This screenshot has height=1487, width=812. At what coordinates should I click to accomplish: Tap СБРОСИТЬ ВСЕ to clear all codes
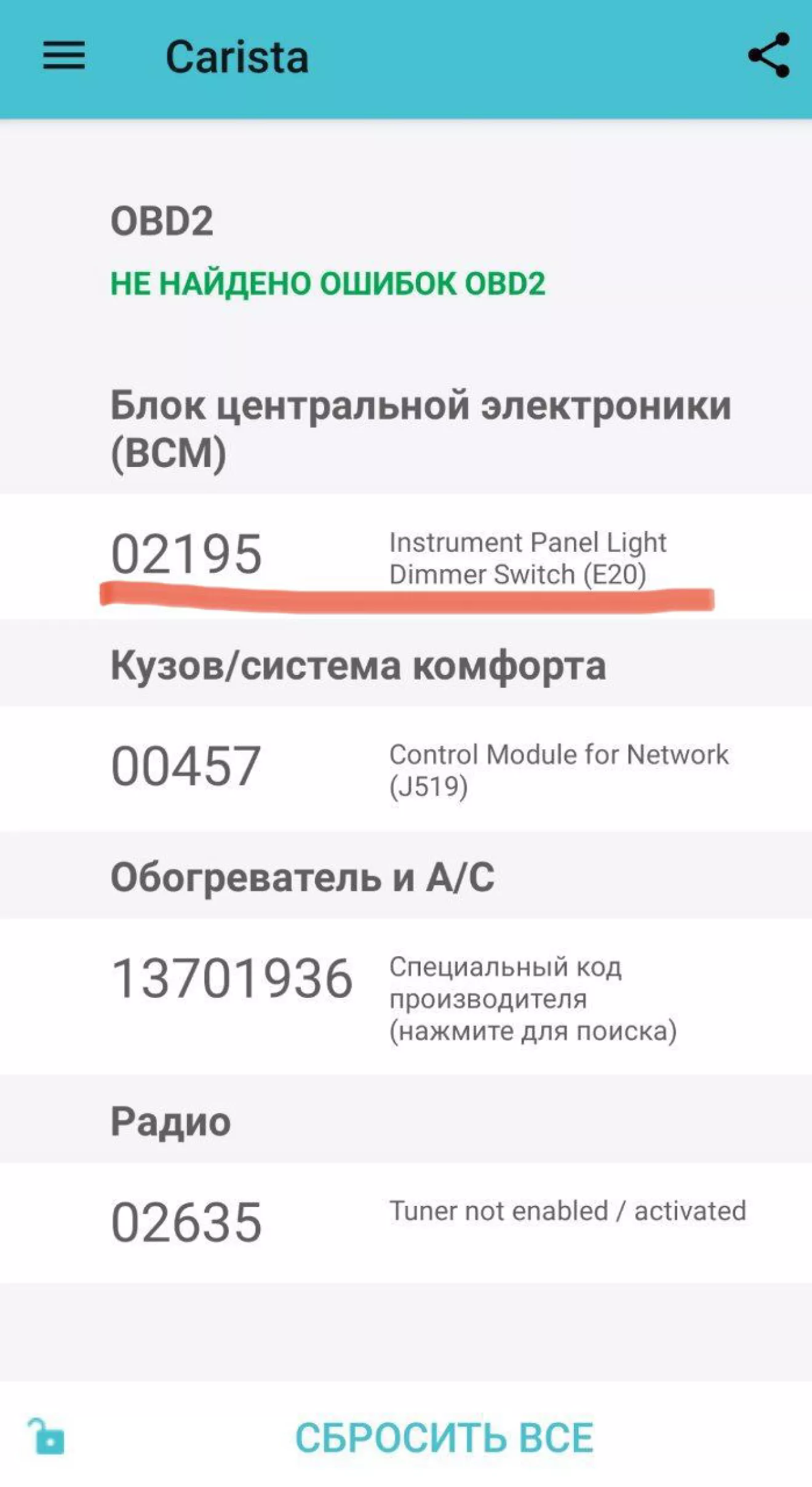(444, 1438)
